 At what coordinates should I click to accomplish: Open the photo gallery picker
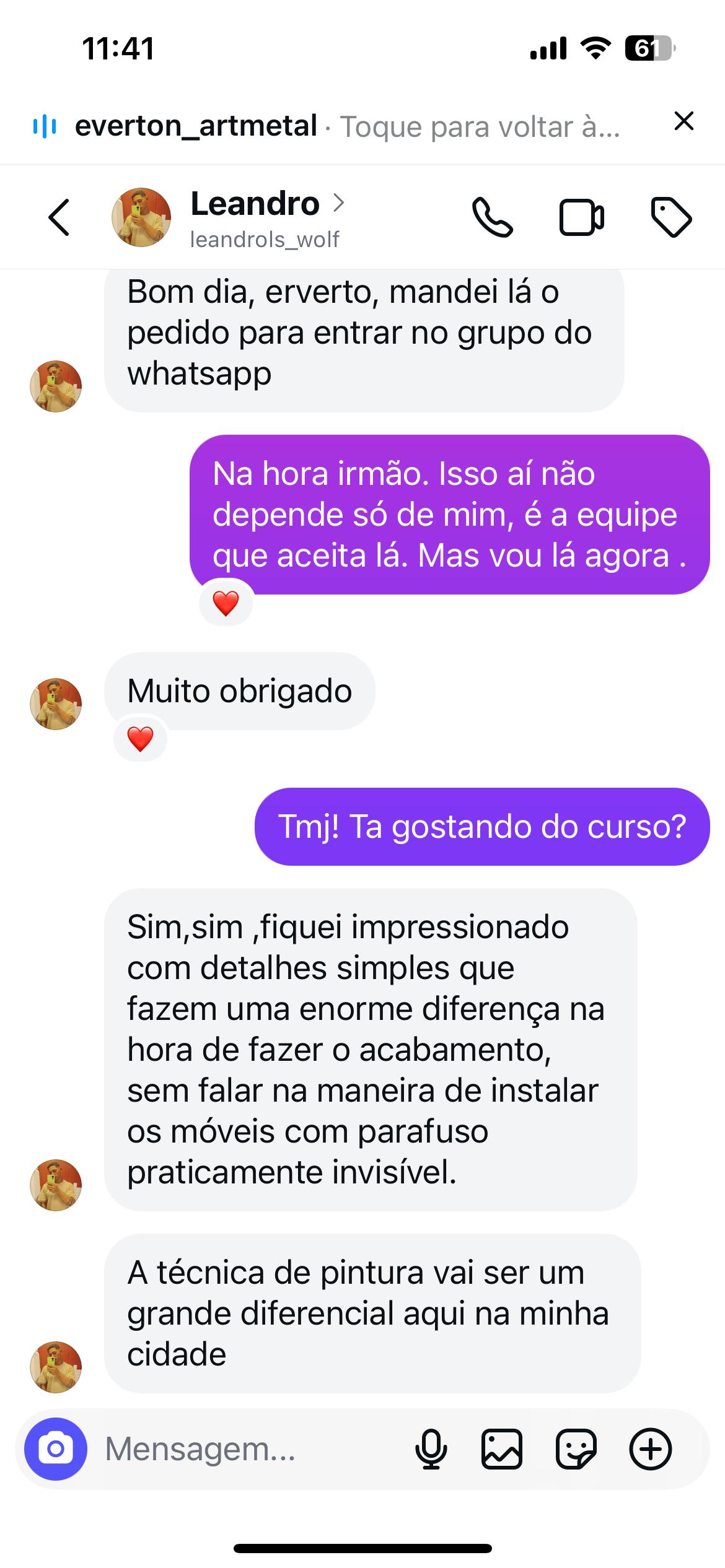coord(502,1449)
